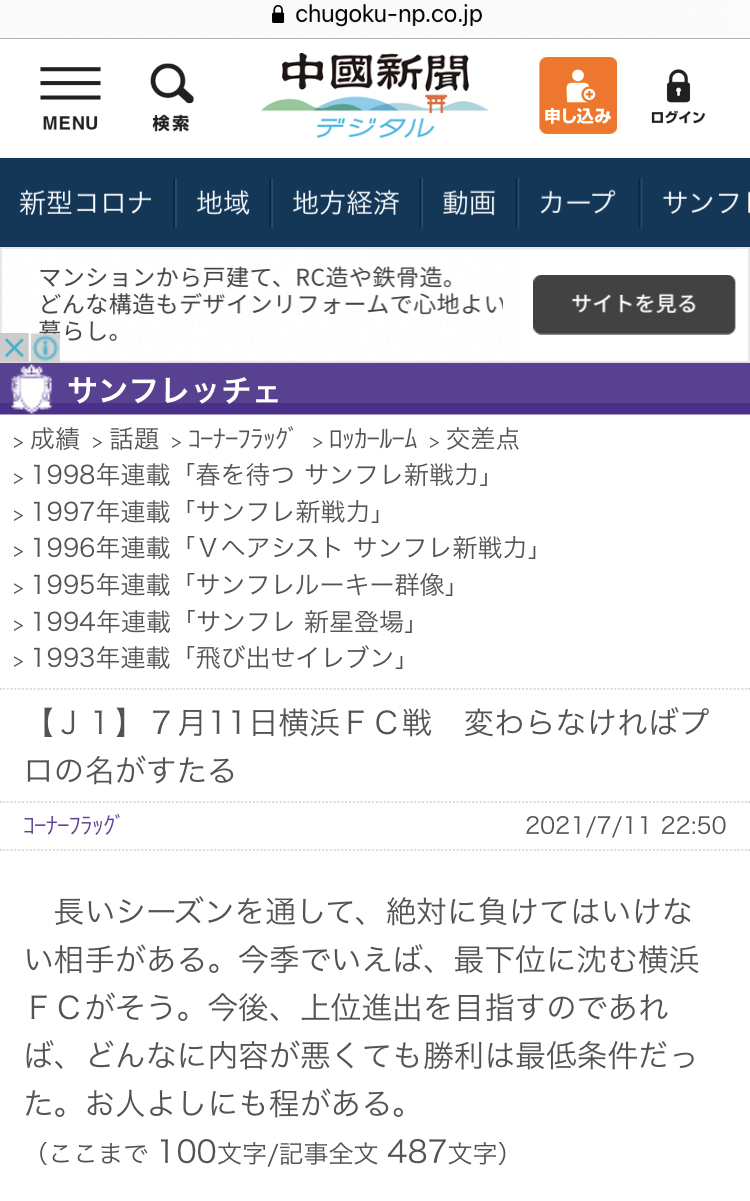Close the ad with the X icon
750x1201 pixels.
coord(14,348)
